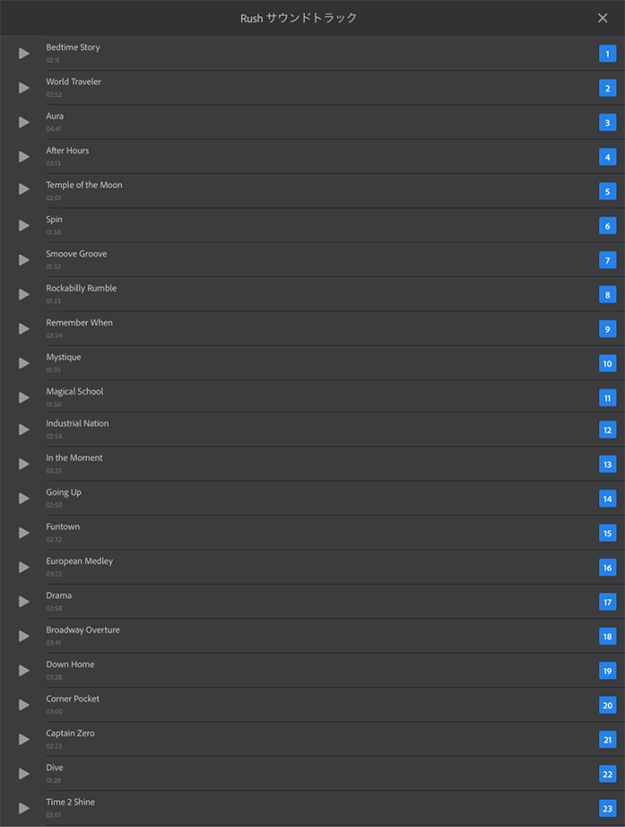This screenshot has height=827, width=625.
Task: Play the After Hours preview
Action: pos(24,156)
